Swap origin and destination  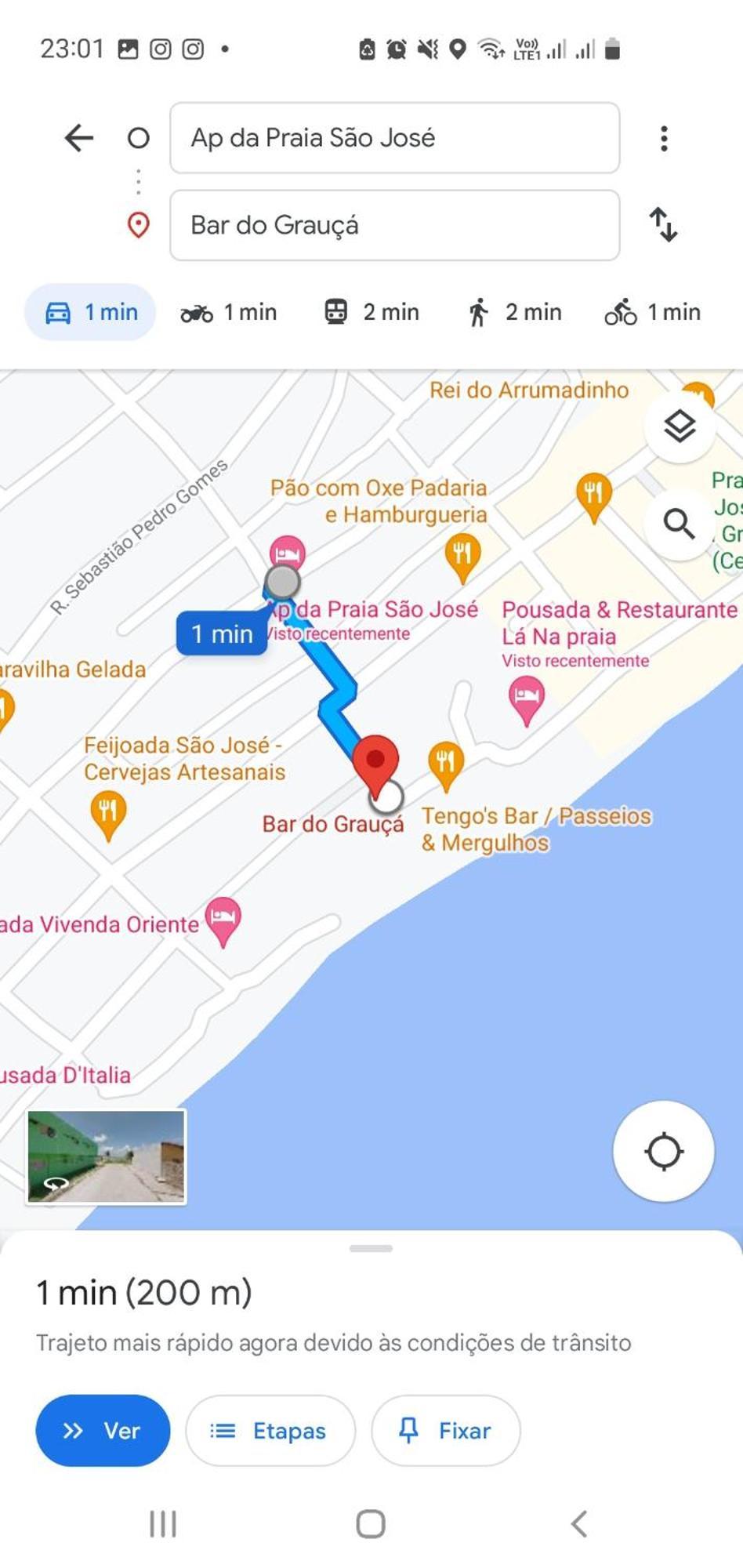click(663, 225)
